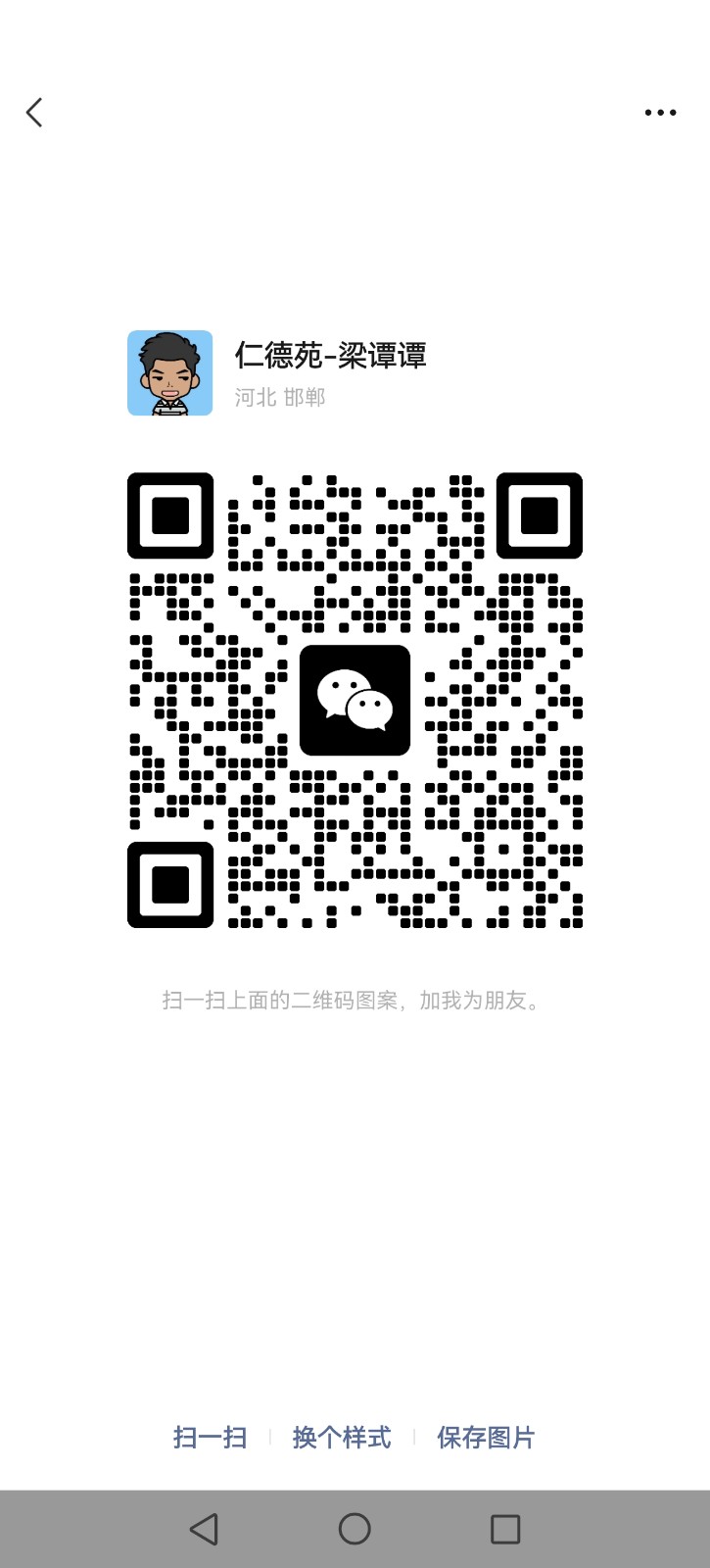Open the three-dot more options menu
Image resolution: width=710 pixels, height=1568 pixels.
tap(660, 113)
